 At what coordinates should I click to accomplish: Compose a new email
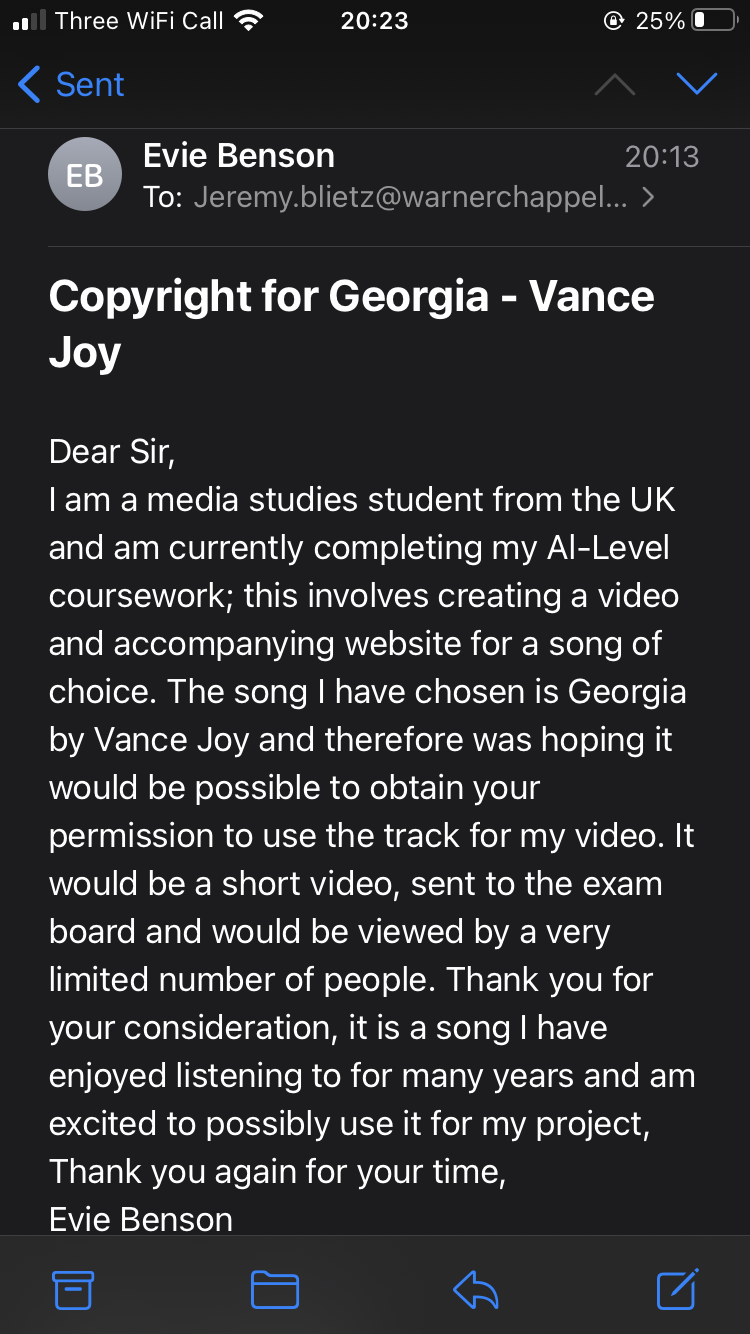[678, 1289]
